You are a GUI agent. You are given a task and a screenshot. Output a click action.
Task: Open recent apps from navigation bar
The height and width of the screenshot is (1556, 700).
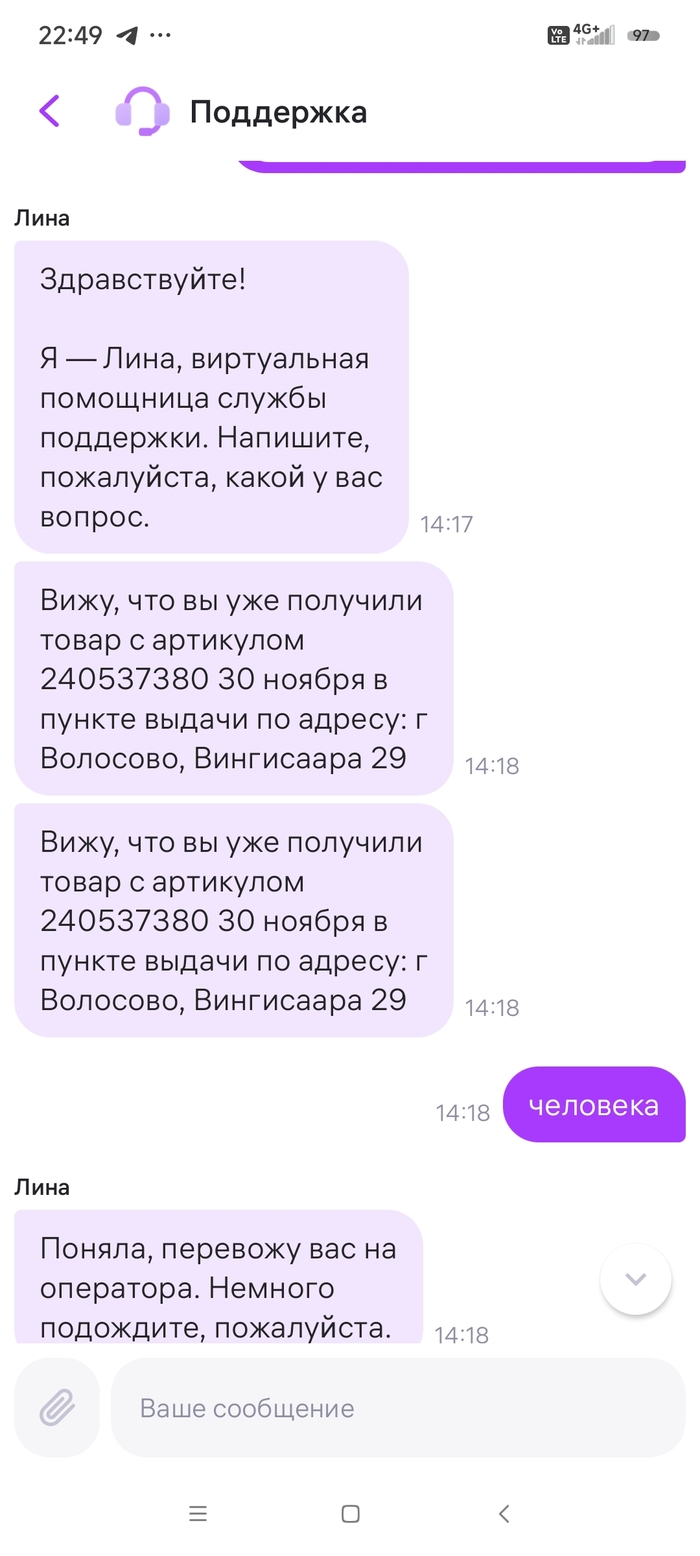click(198, 1513)
